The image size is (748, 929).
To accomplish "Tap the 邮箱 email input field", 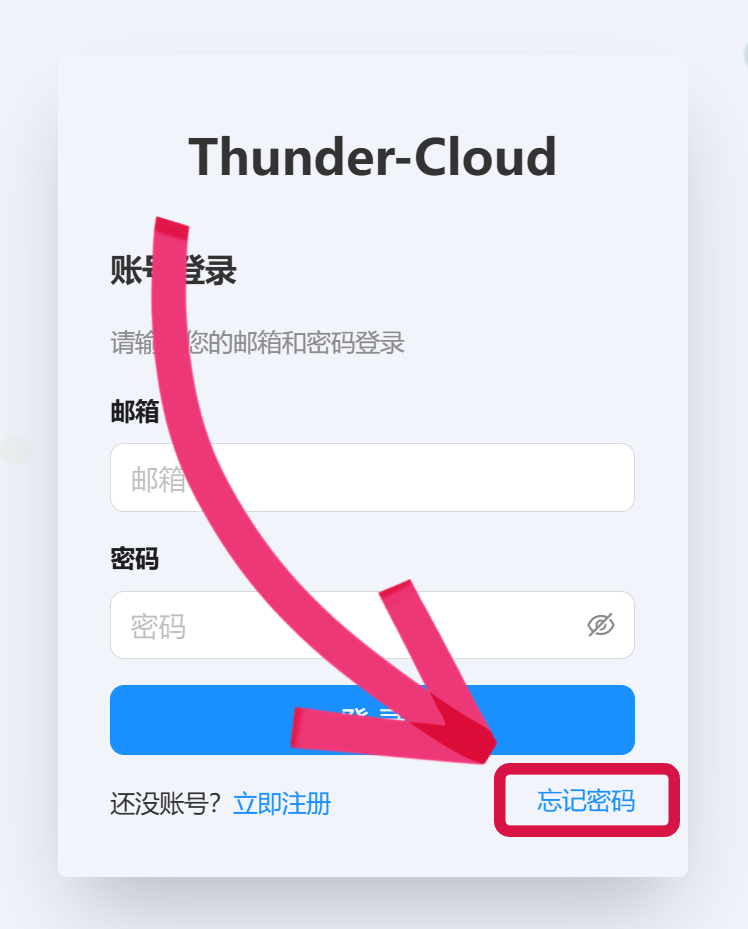I will (400, 478).
